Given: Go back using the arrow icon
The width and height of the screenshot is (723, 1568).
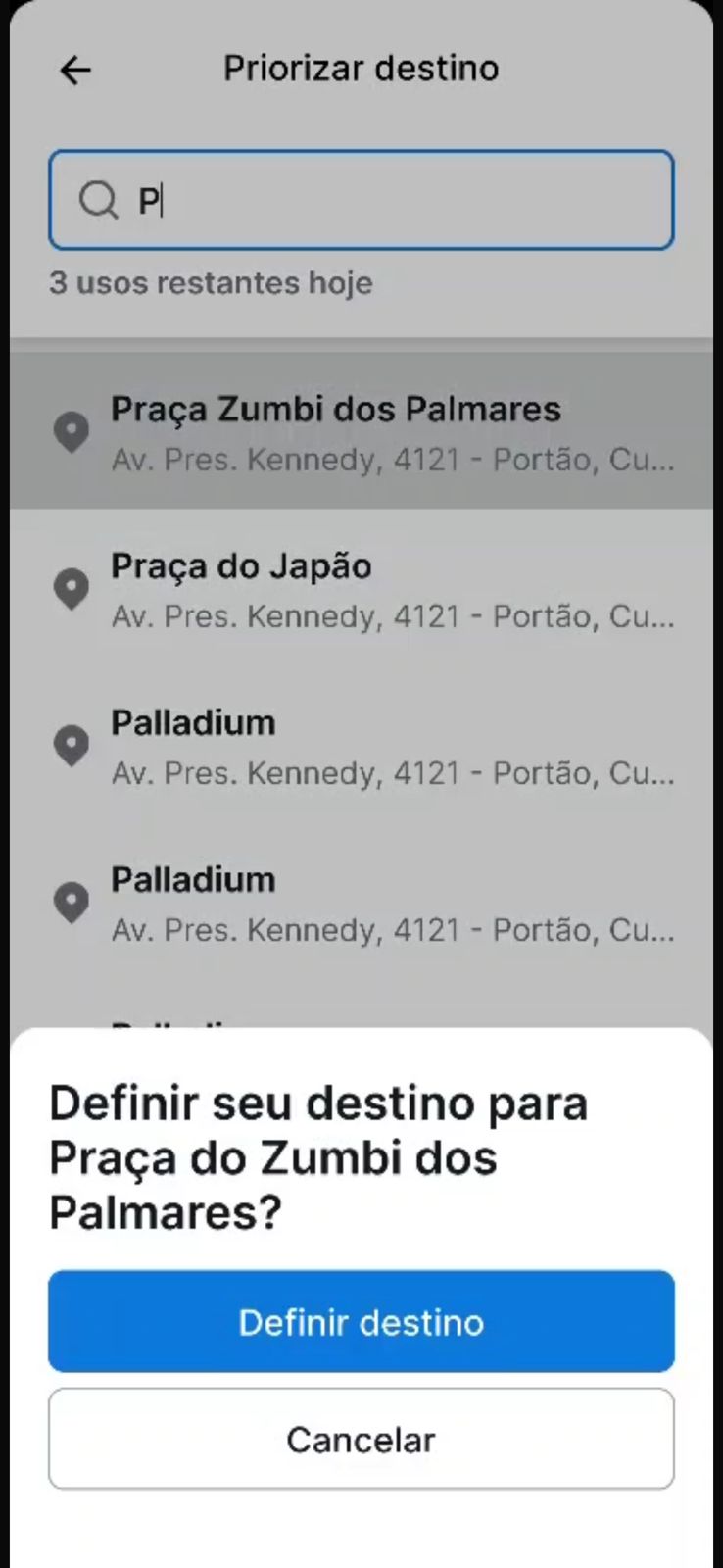Looking at the screenshot, I should pyautogui.click(x=75, y=70).
